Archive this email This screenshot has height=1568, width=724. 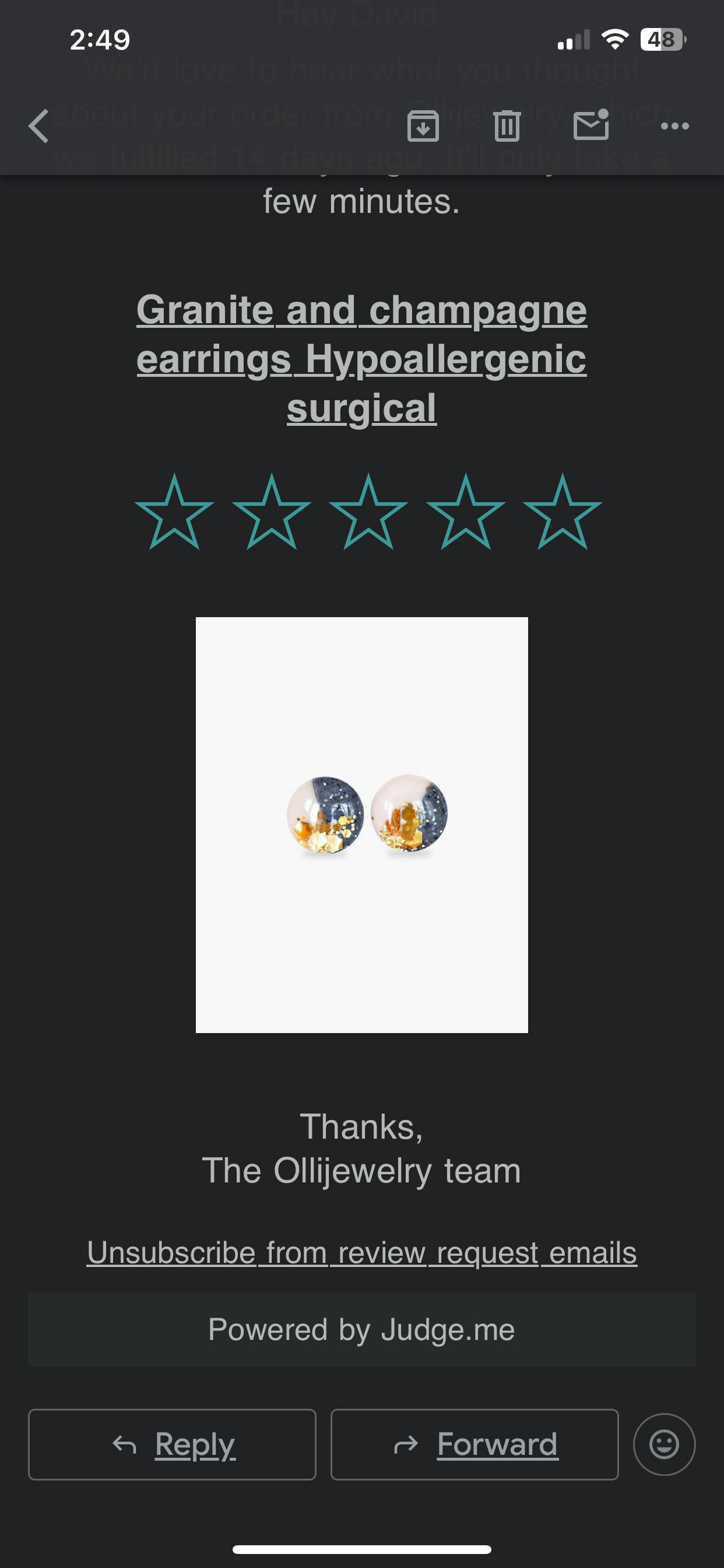423,126
